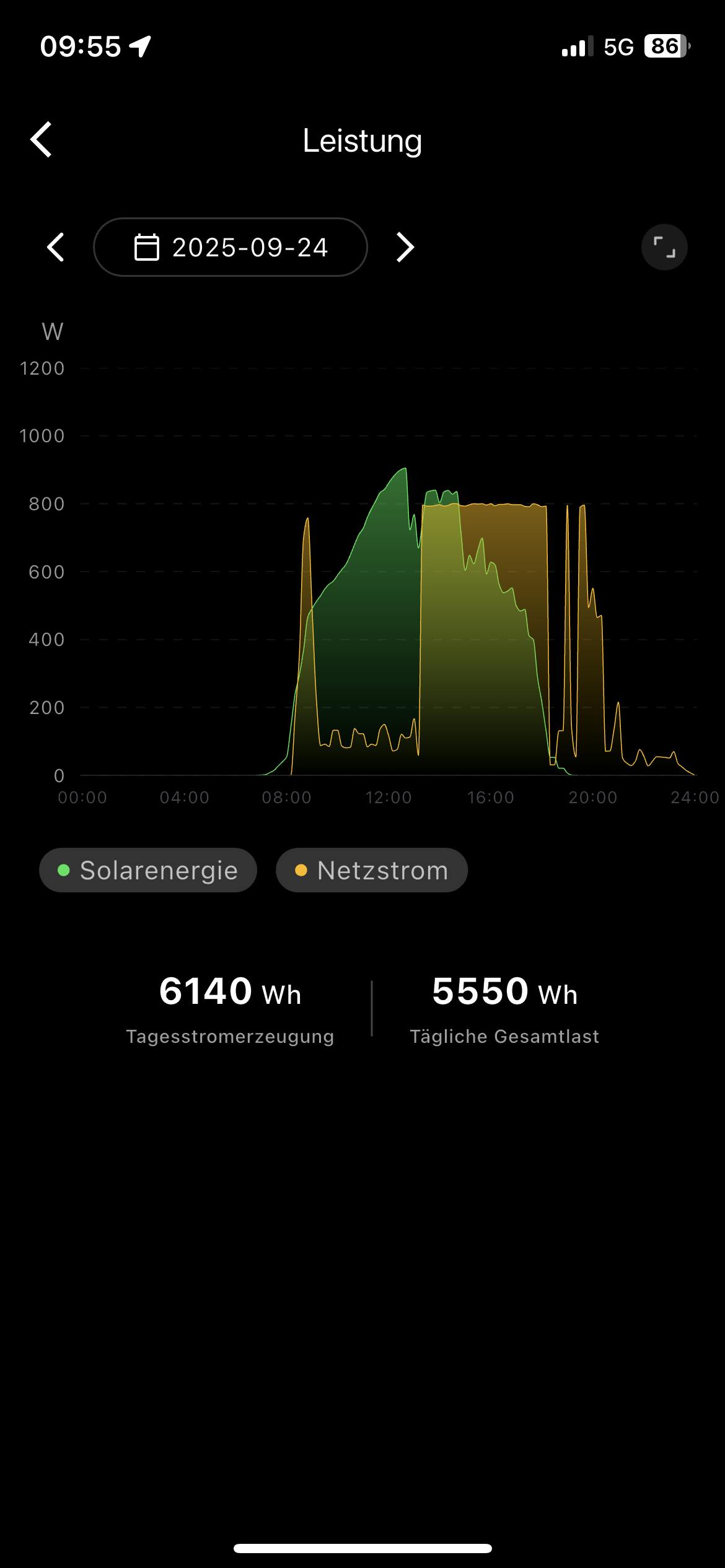Open the date picker showing 2025-09-24
725x1568 pixels.
231,248
